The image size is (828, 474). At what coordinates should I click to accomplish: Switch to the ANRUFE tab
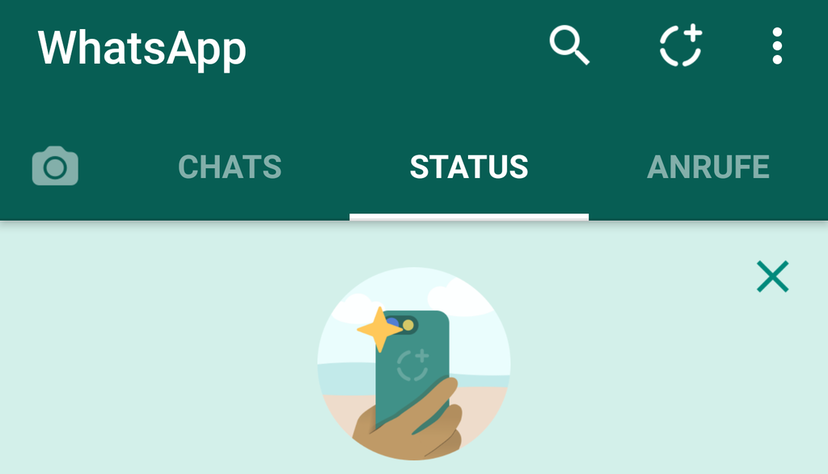(709, 167)
